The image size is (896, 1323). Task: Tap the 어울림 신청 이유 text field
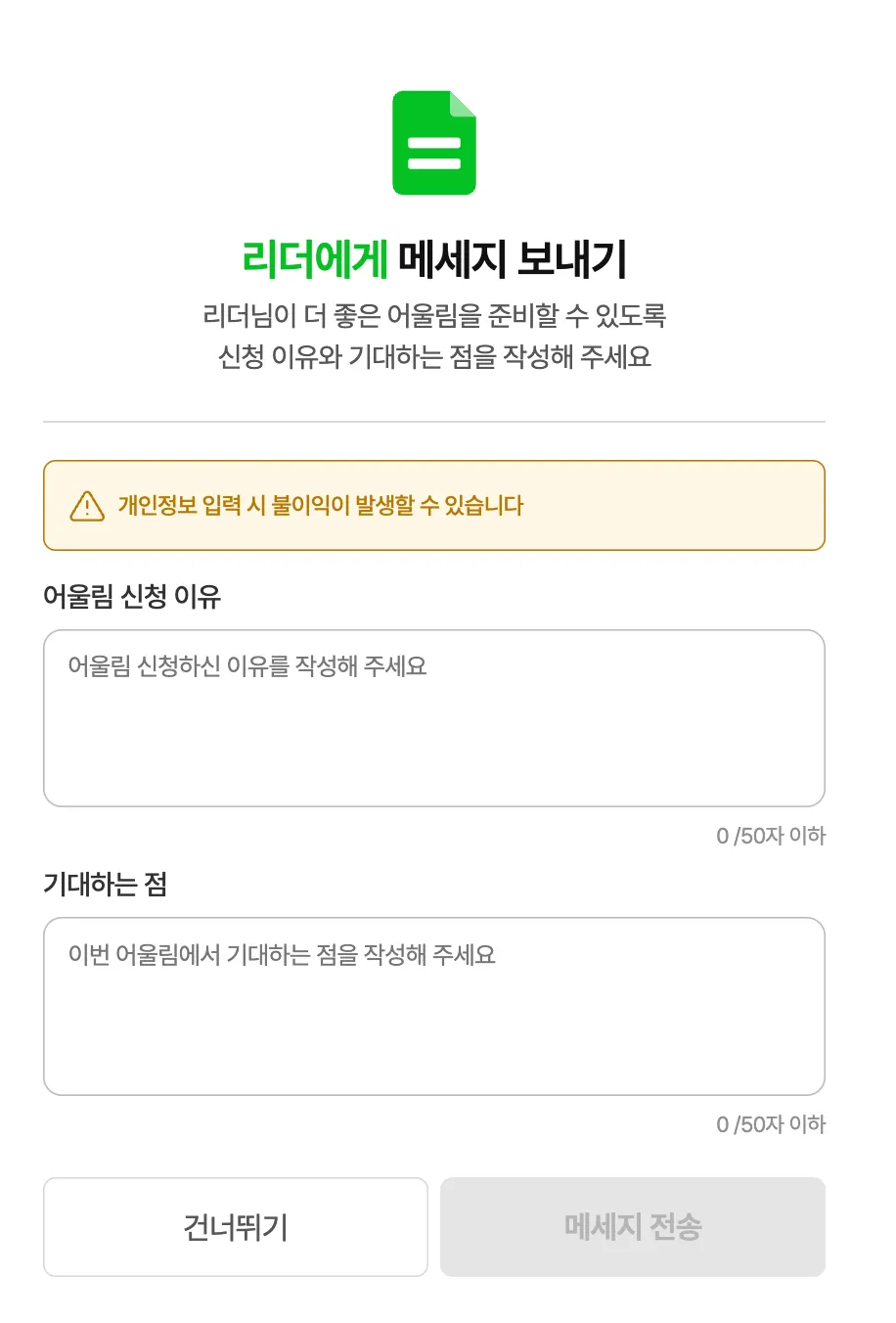coord(433,717)
